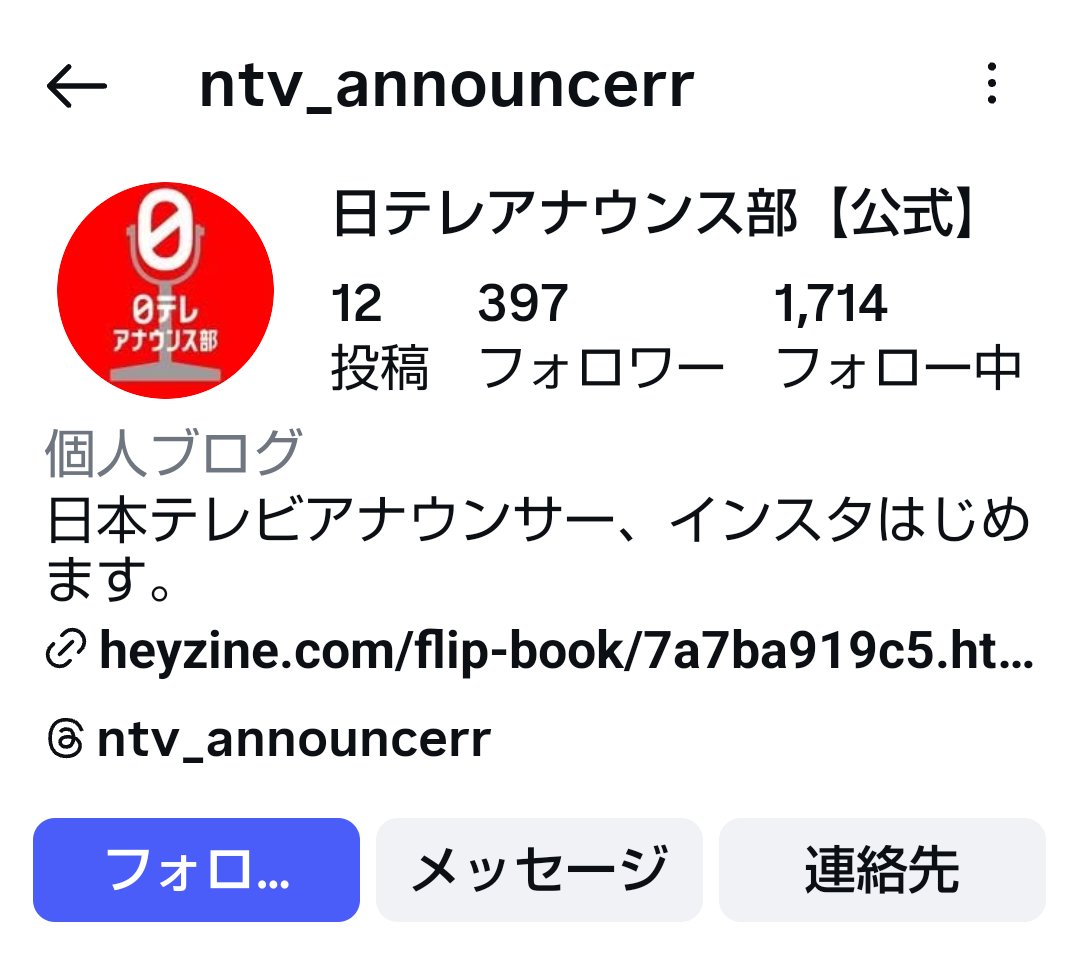
Task: Open contact options with 連絡先
Action: (x=882, y=869)
